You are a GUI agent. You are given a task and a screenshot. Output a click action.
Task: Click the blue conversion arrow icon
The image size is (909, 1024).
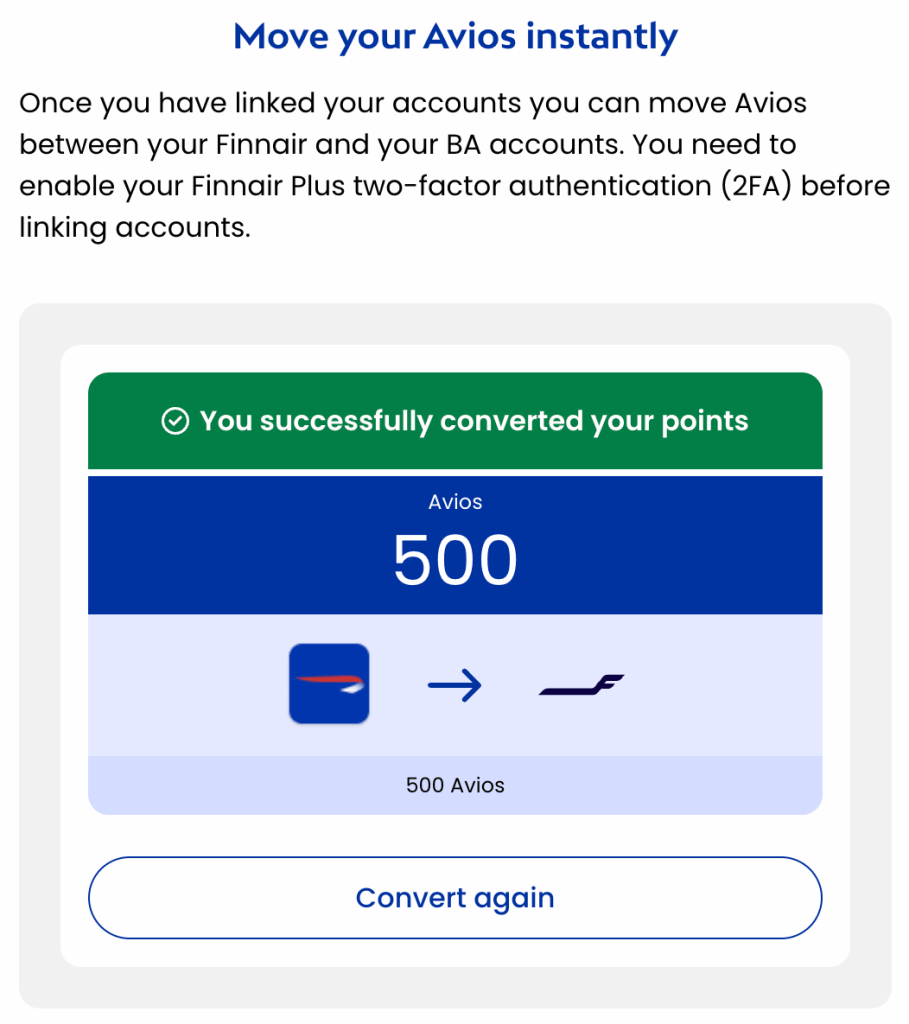tap(455, 685)
